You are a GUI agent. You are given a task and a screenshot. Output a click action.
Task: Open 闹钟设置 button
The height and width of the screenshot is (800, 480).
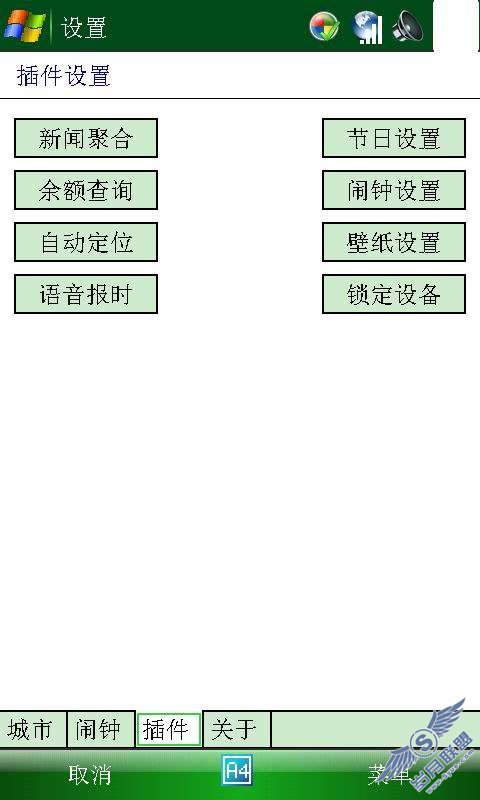pyautogui.click(x=394, y=190)
